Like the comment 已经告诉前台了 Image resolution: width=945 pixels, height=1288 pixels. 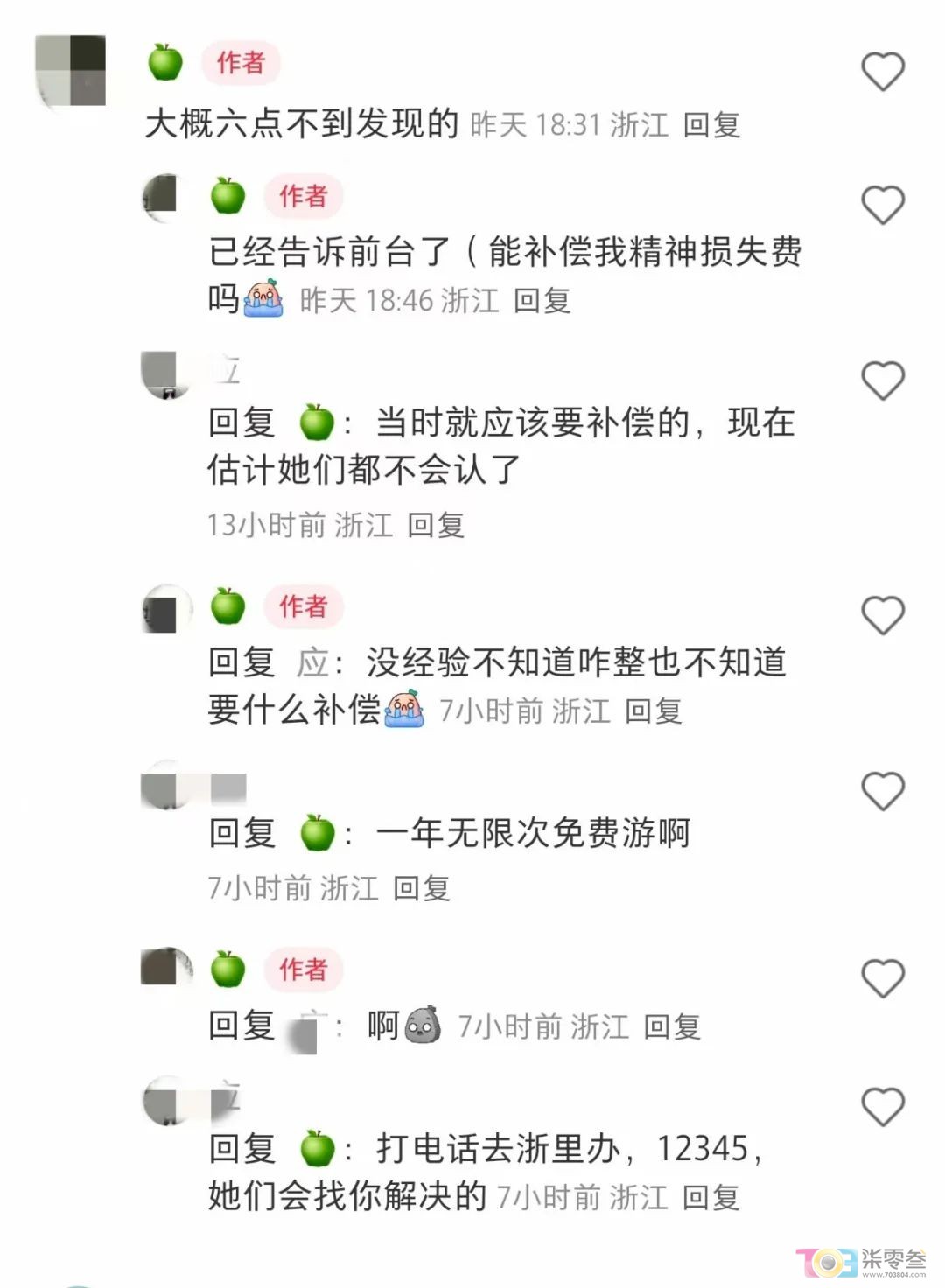coord(882,206)
